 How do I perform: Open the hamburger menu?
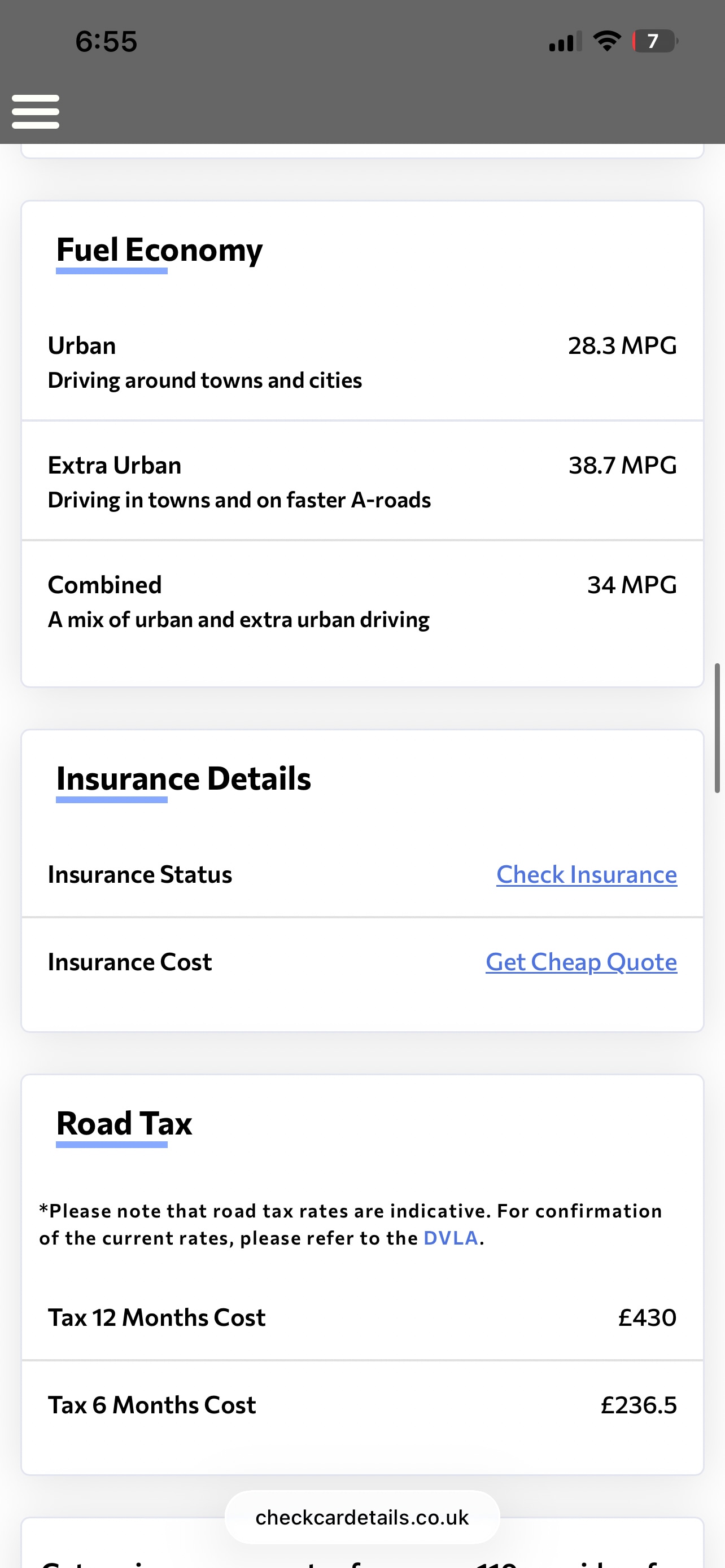coord(36,111)
